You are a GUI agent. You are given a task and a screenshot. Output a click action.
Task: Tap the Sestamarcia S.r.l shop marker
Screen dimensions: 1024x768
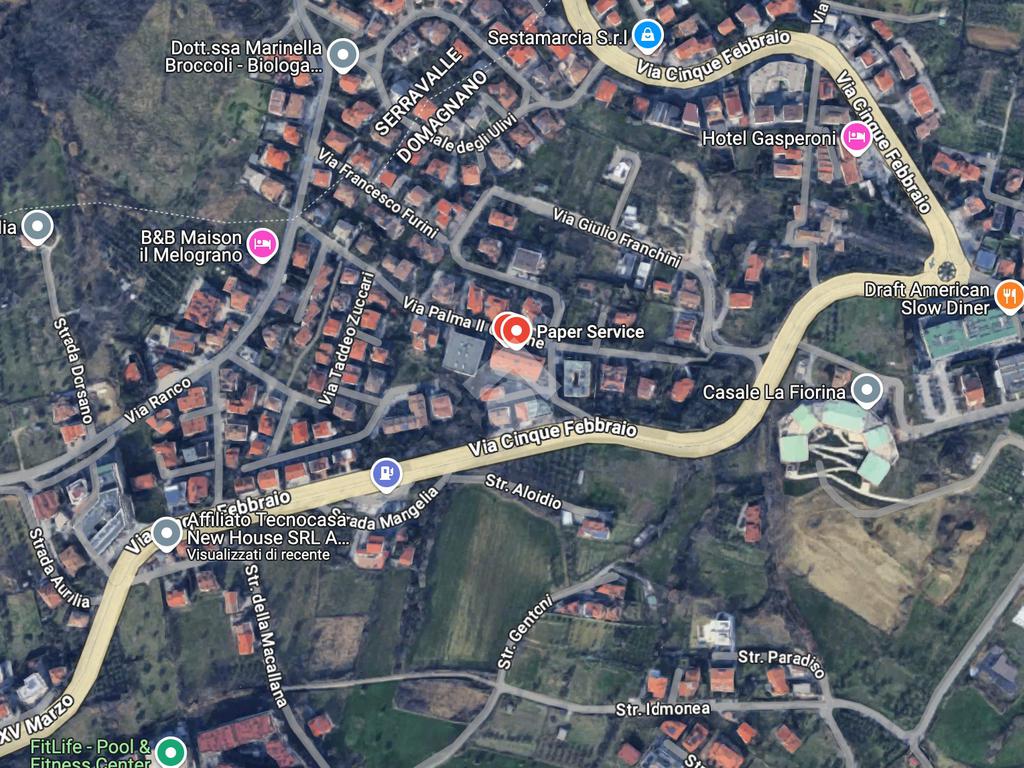point(648,37)
